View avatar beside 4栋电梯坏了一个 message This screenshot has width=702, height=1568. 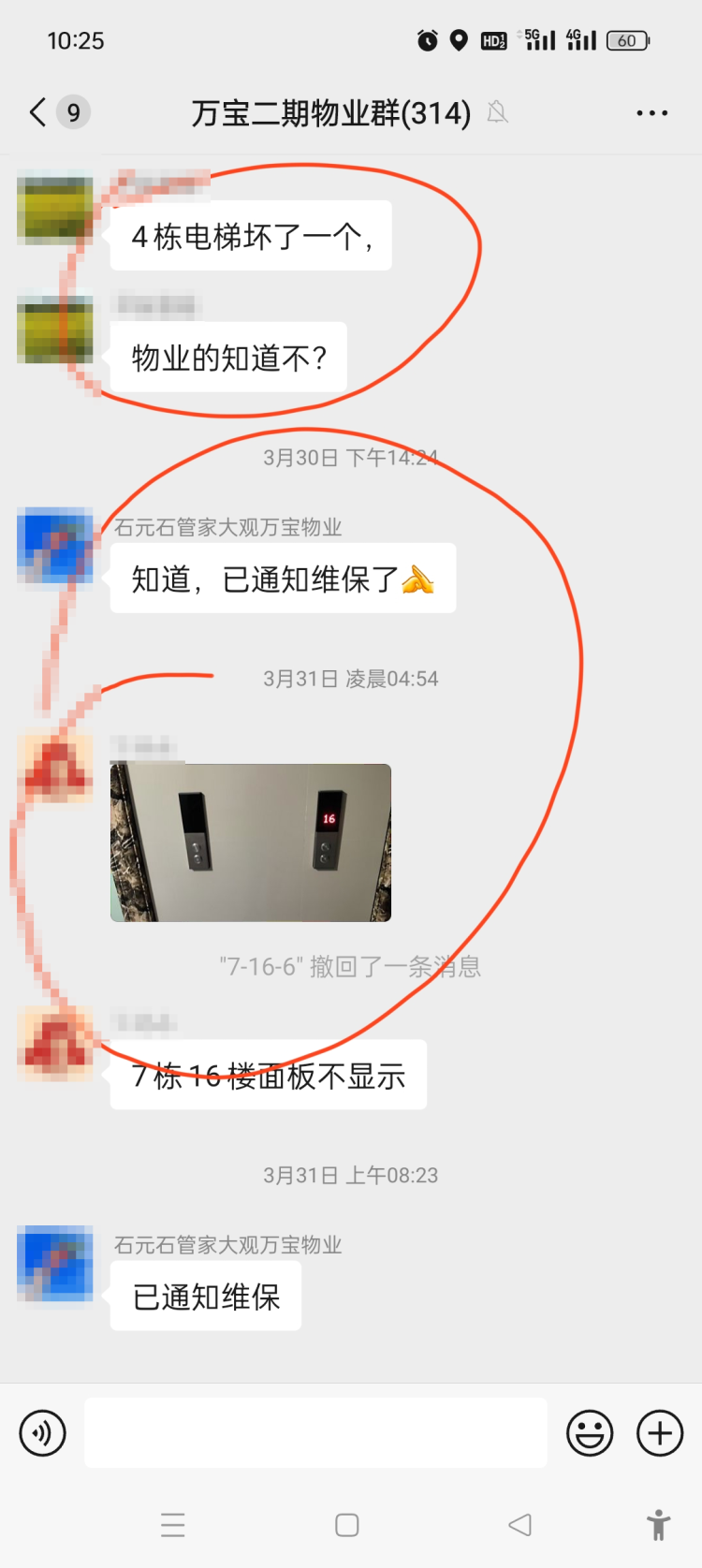click(x=55, y=208)
